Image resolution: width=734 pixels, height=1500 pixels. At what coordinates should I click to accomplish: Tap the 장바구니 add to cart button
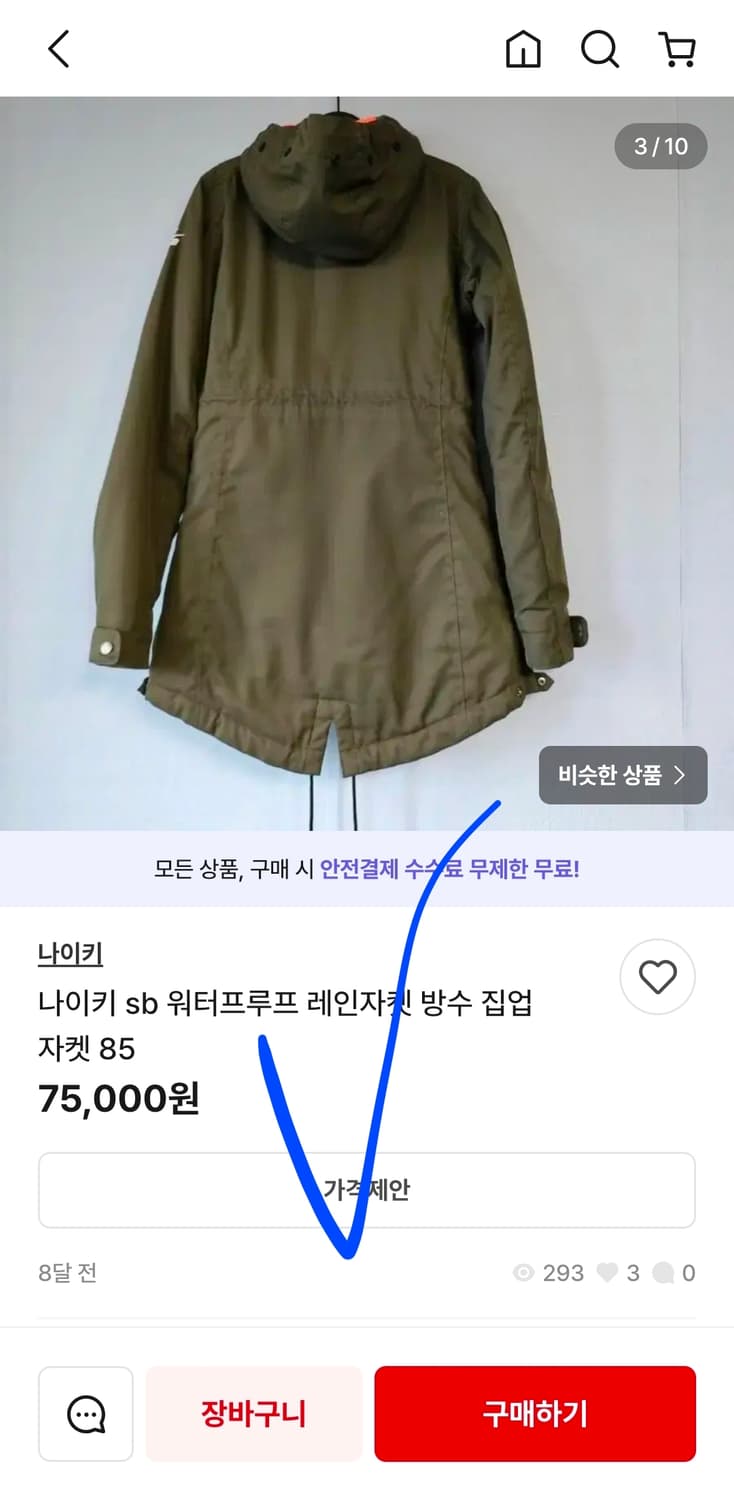(253, 1413)
